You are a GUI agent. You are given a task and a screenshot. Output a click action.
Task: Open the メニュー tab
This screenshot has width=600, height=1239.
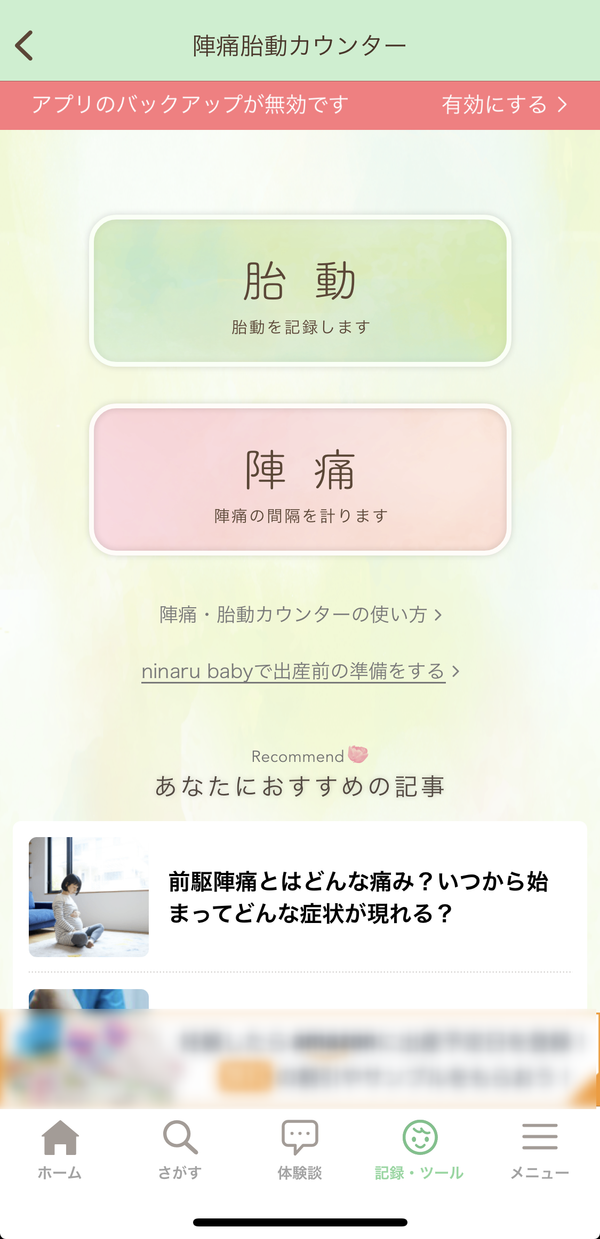(540, 1150)
